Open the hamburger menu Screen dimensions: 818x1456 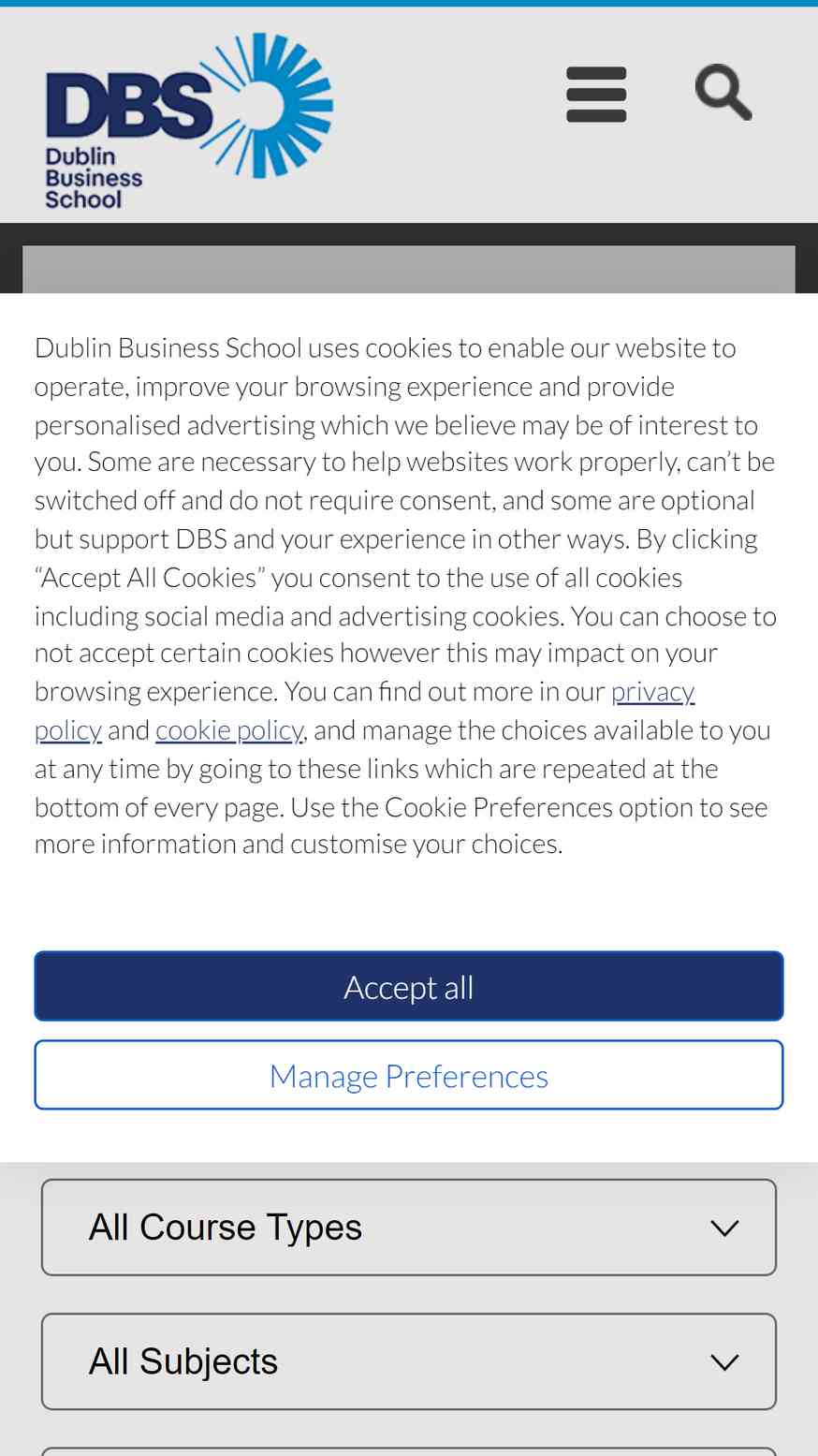(x=596, y=95)
